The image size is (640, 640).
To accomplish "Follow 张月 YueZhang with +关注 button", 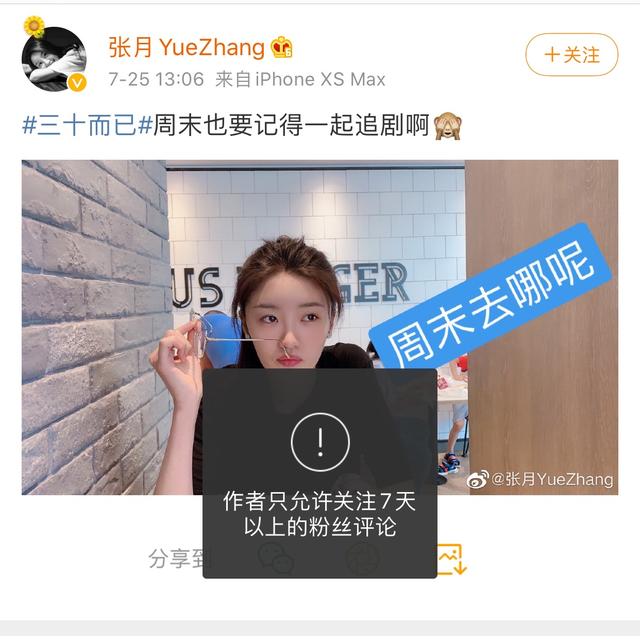I will coord(571,55).
